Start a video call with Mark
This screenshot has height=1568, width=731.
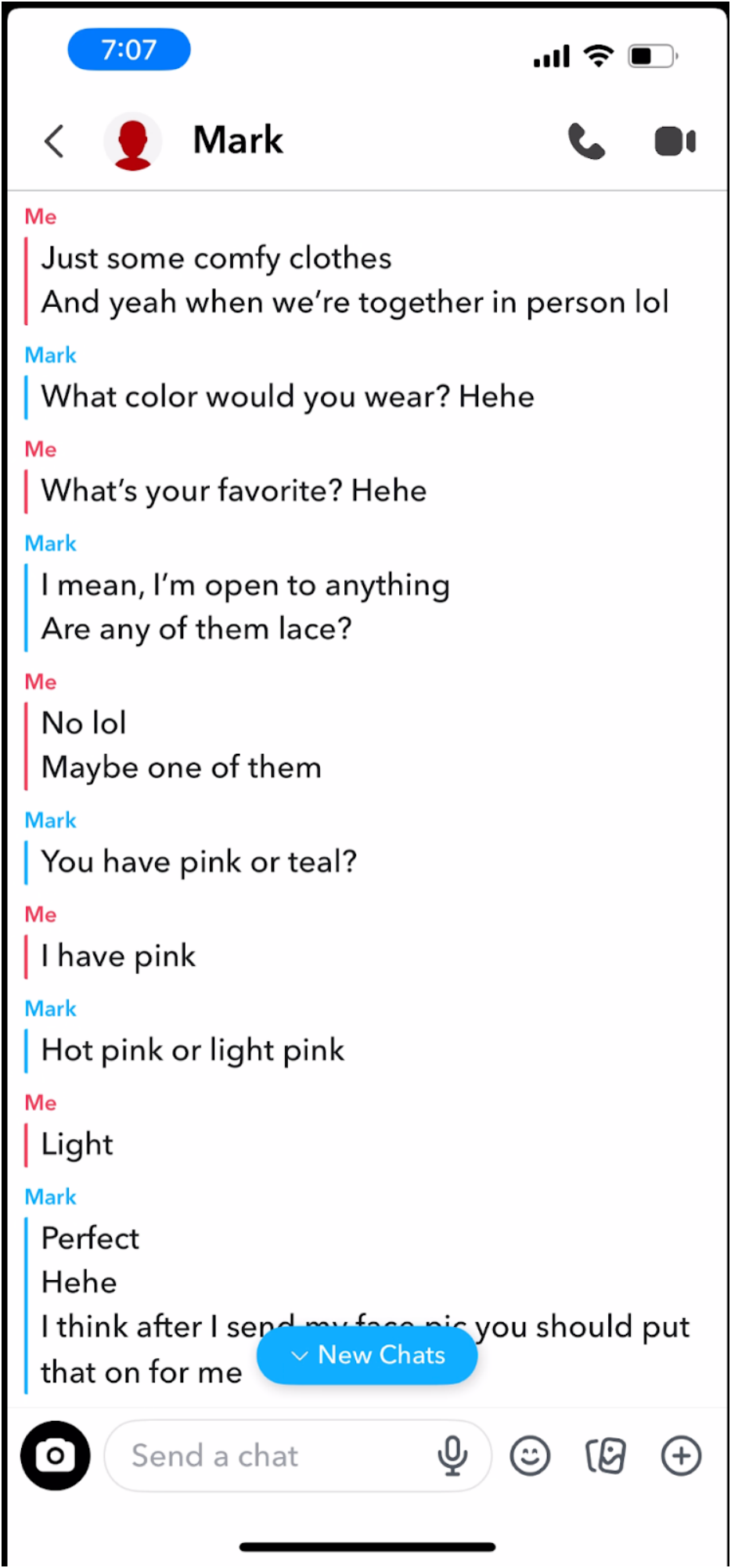pos(675,142)
